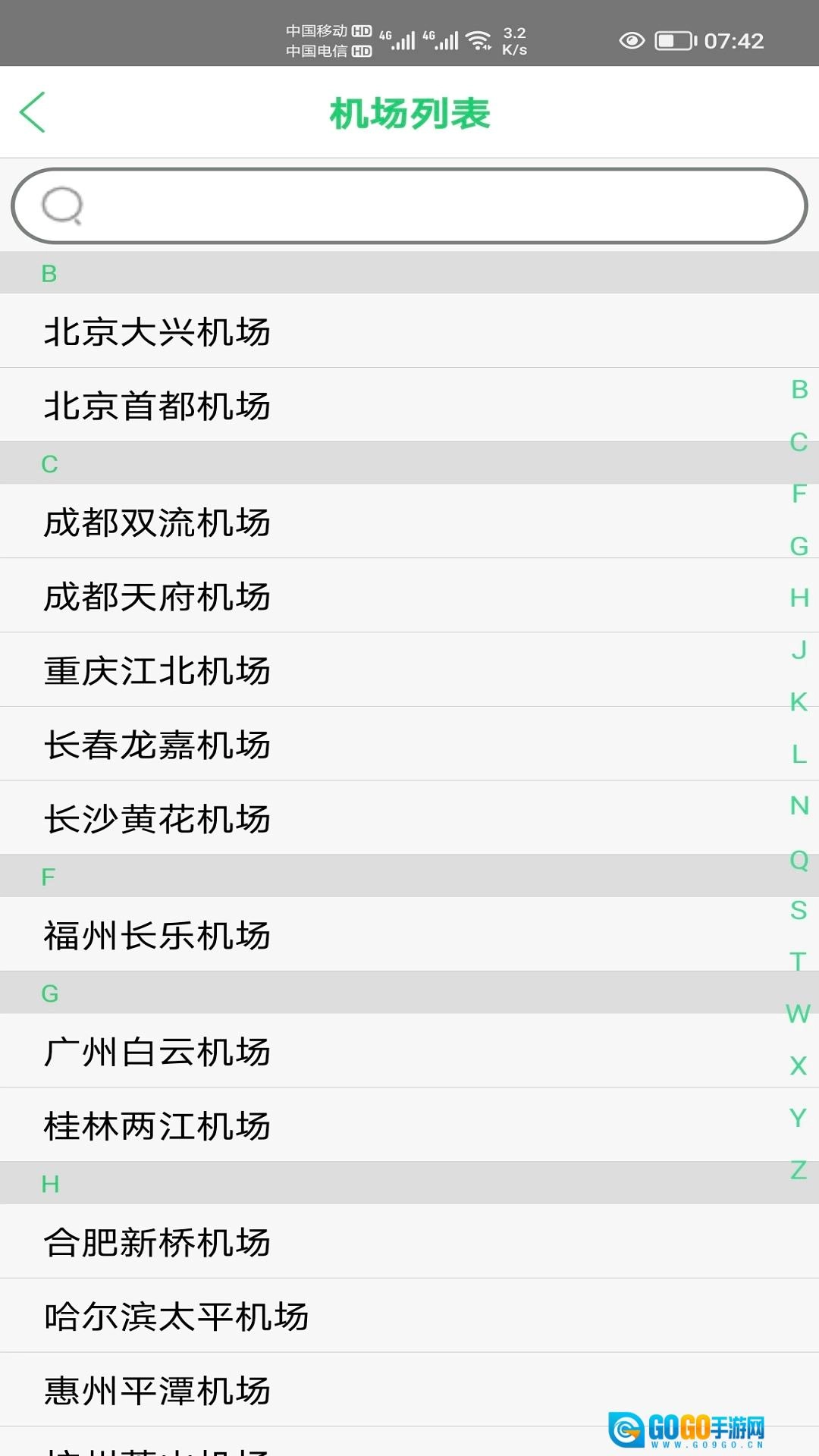Select 北京大兴机场

click(x=157, y=331)
